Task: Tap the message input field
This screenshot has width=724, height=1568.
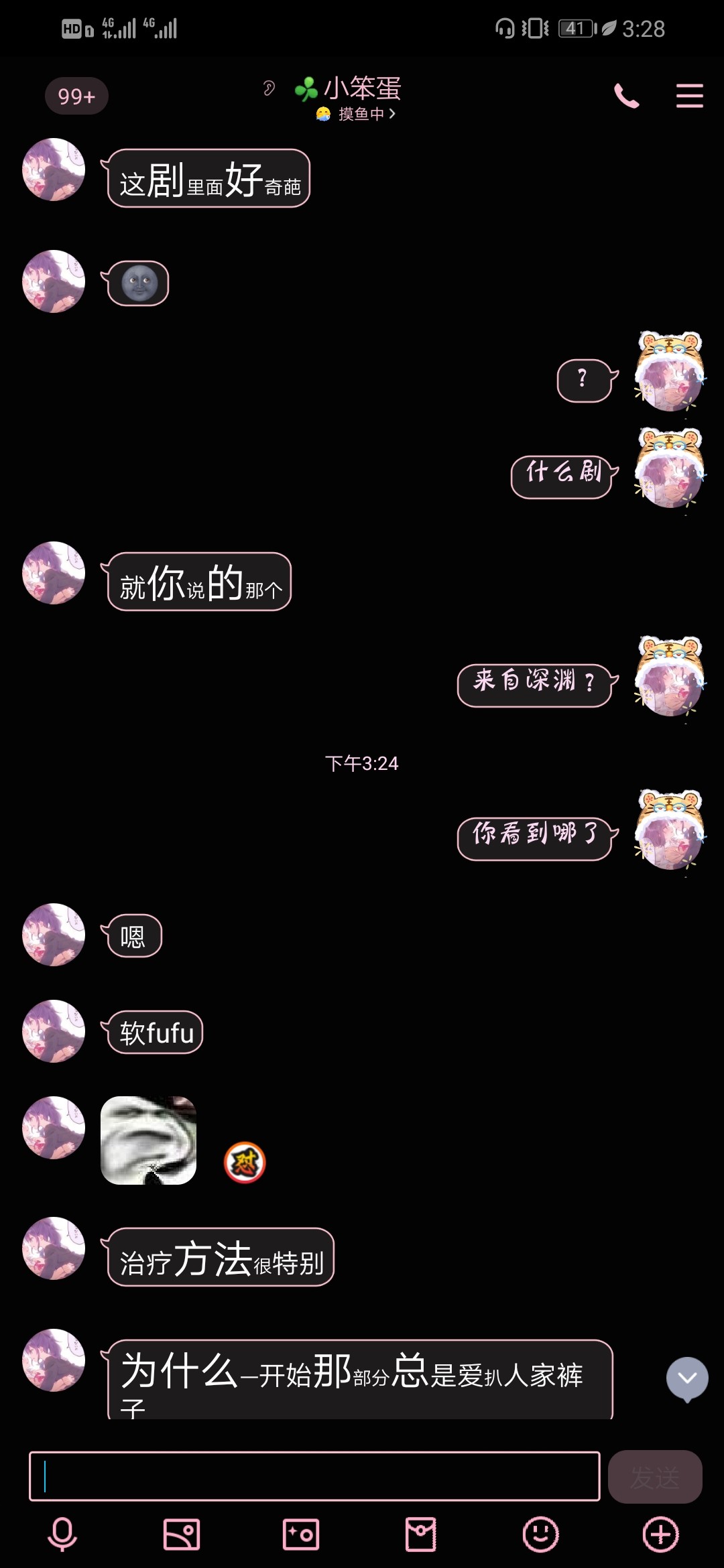Action: tap(314, 1476)
